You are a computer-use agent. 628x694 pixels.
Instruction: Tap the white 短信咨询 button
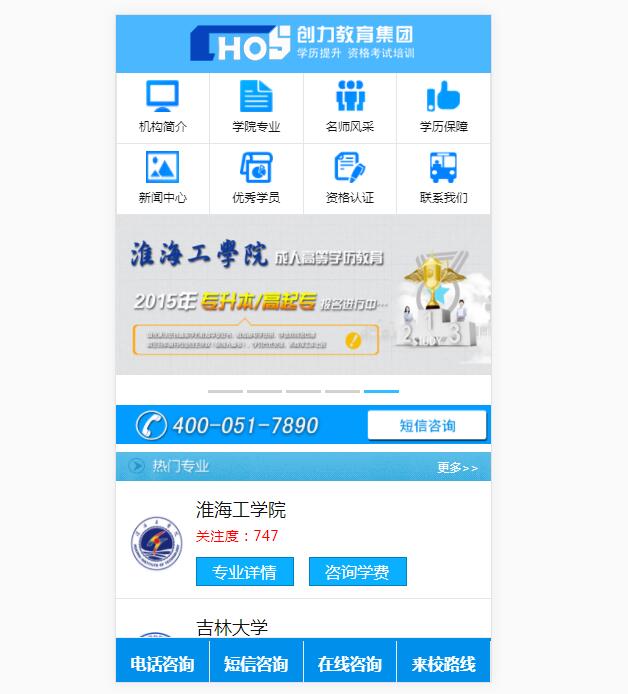tap(427, 425)
